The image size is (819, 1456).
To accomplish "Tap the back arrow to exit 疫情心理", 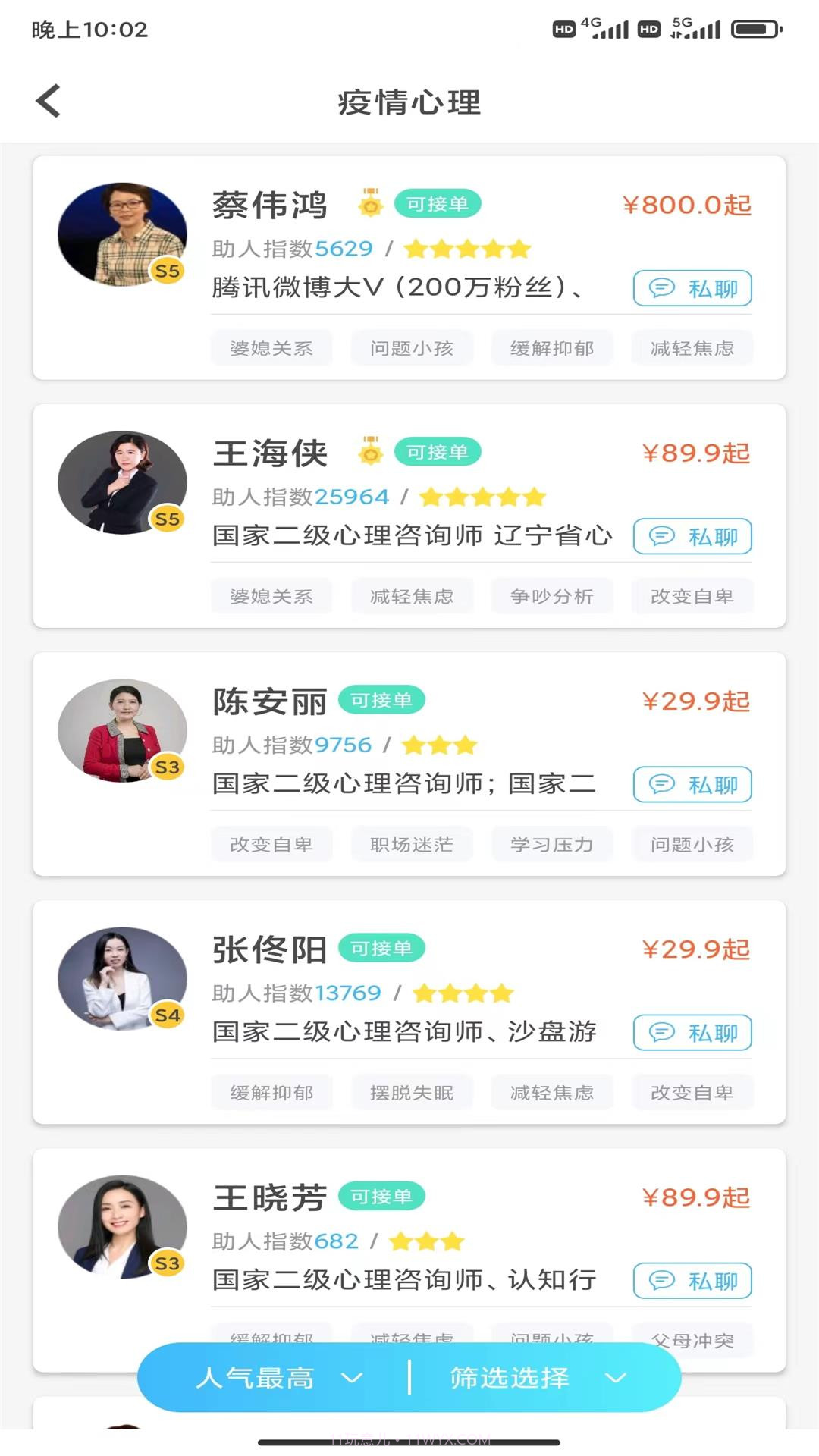I will click(x=48, y=101).
